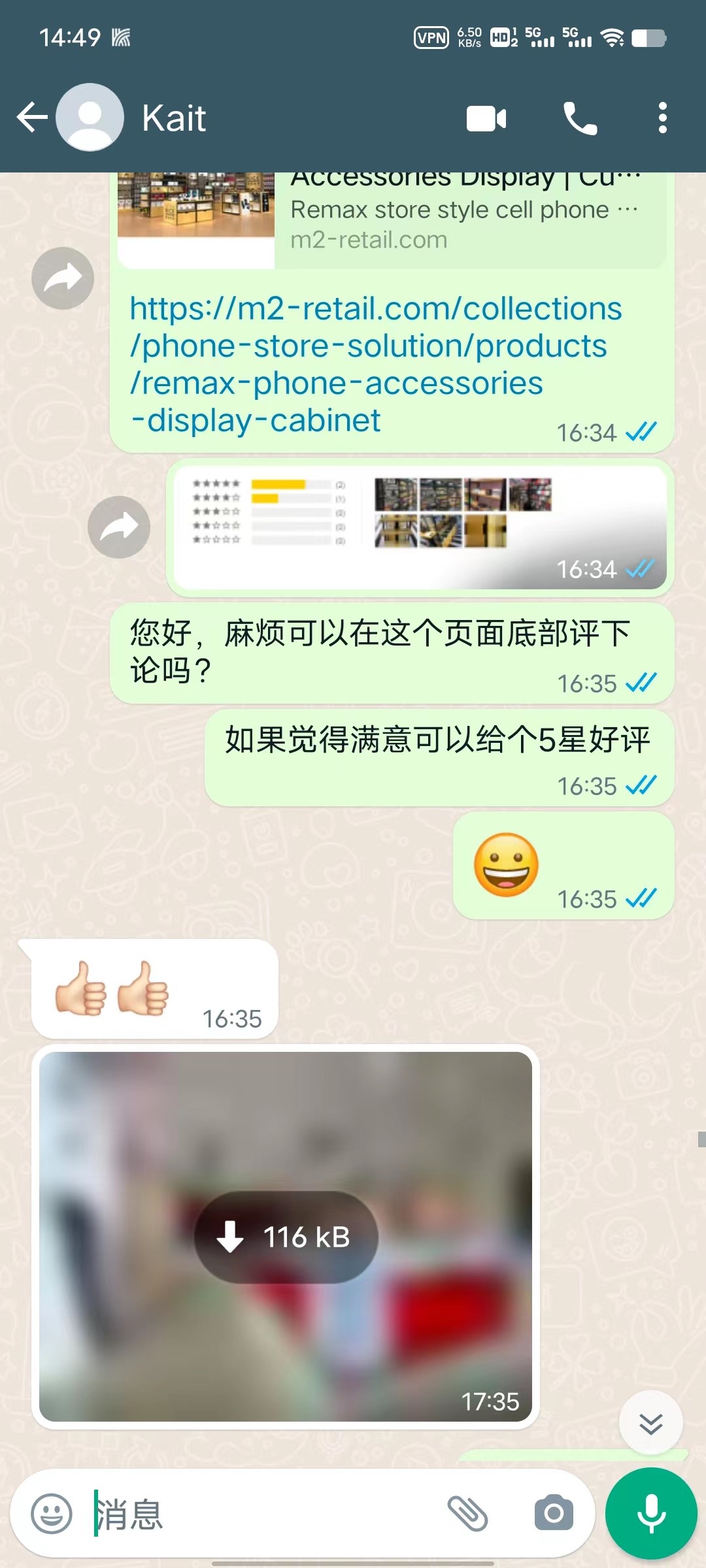
Task: Open Kait's contact profile
Action: coord(174,118)
